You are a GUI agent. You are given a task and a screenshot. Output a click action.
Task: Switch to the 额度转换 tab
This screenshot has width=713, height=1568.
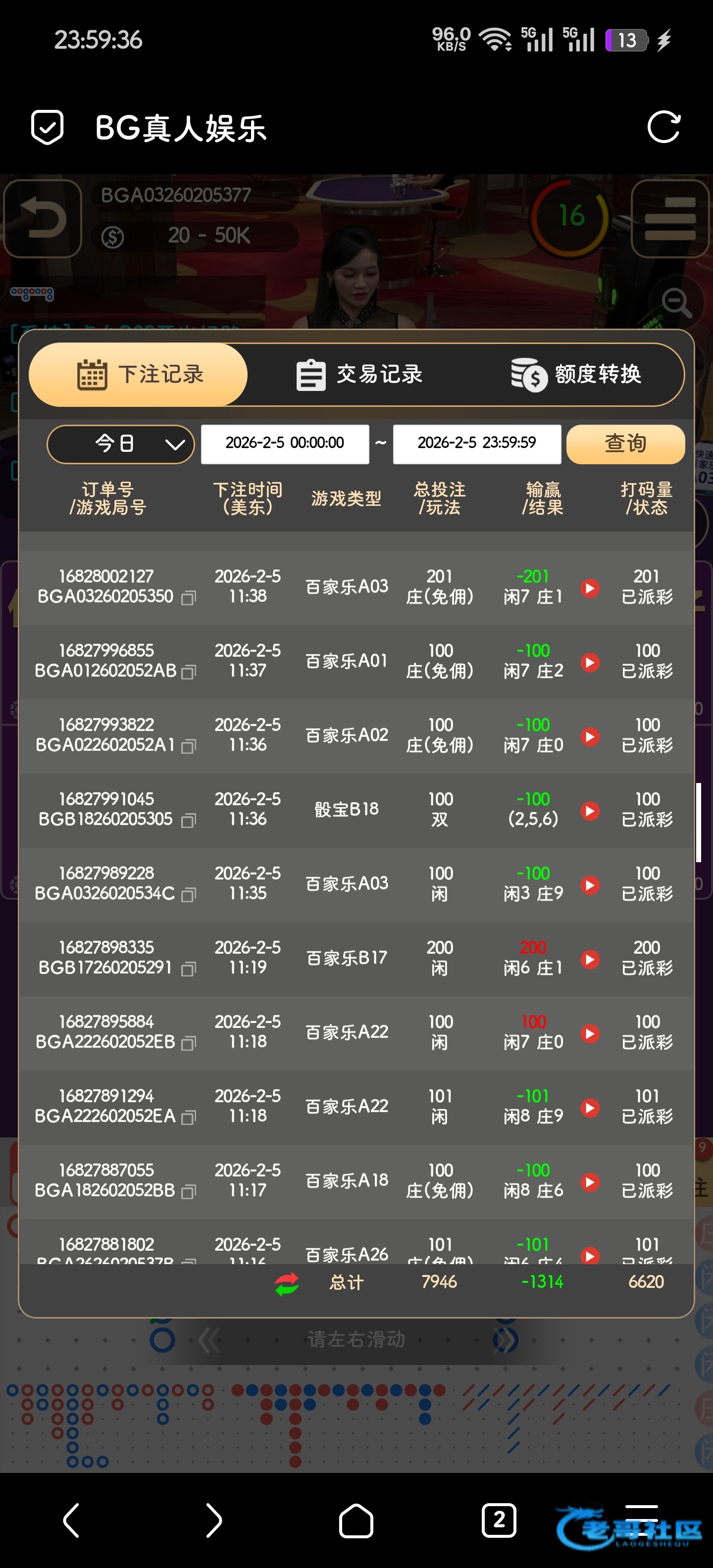coord(576,374)
